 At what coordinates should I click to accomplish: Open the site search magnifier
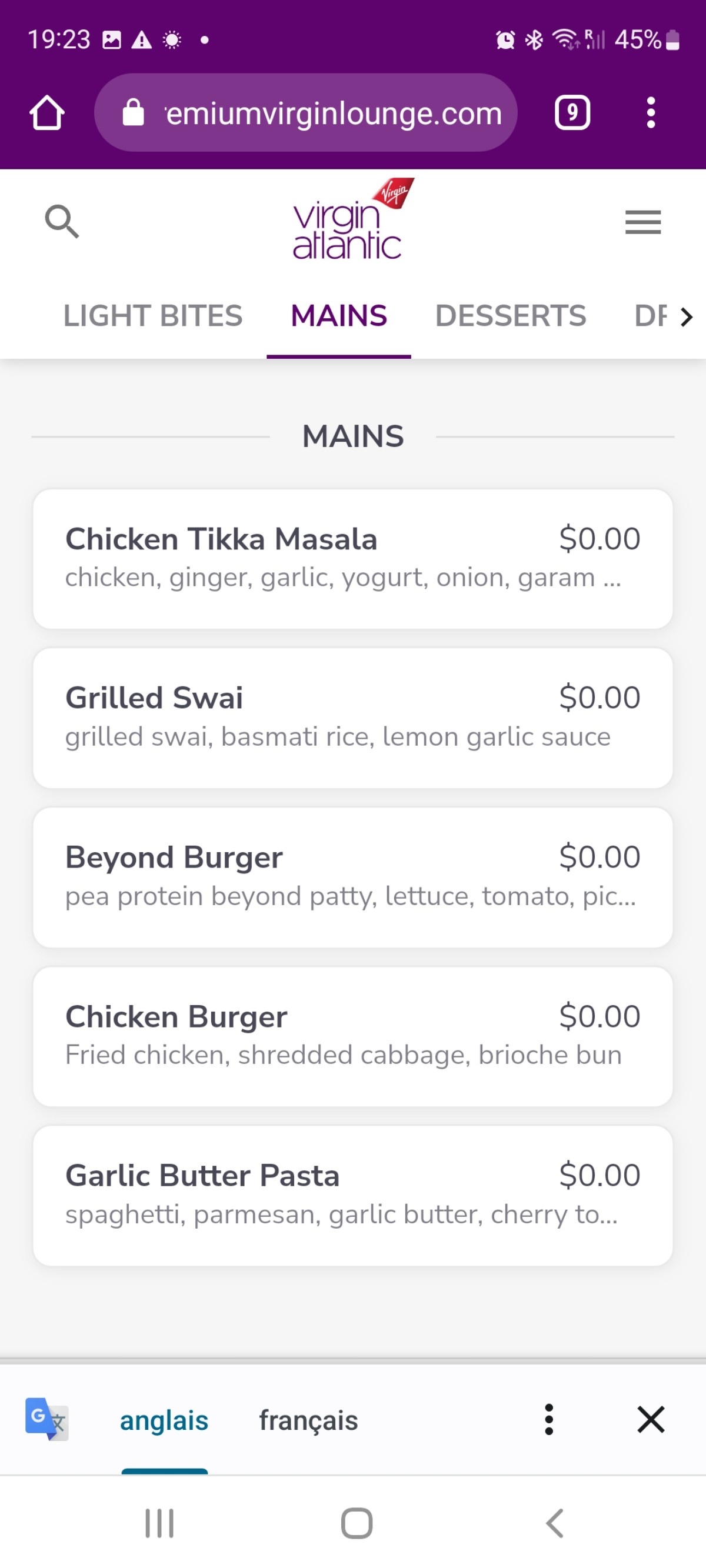coord(62,222)
